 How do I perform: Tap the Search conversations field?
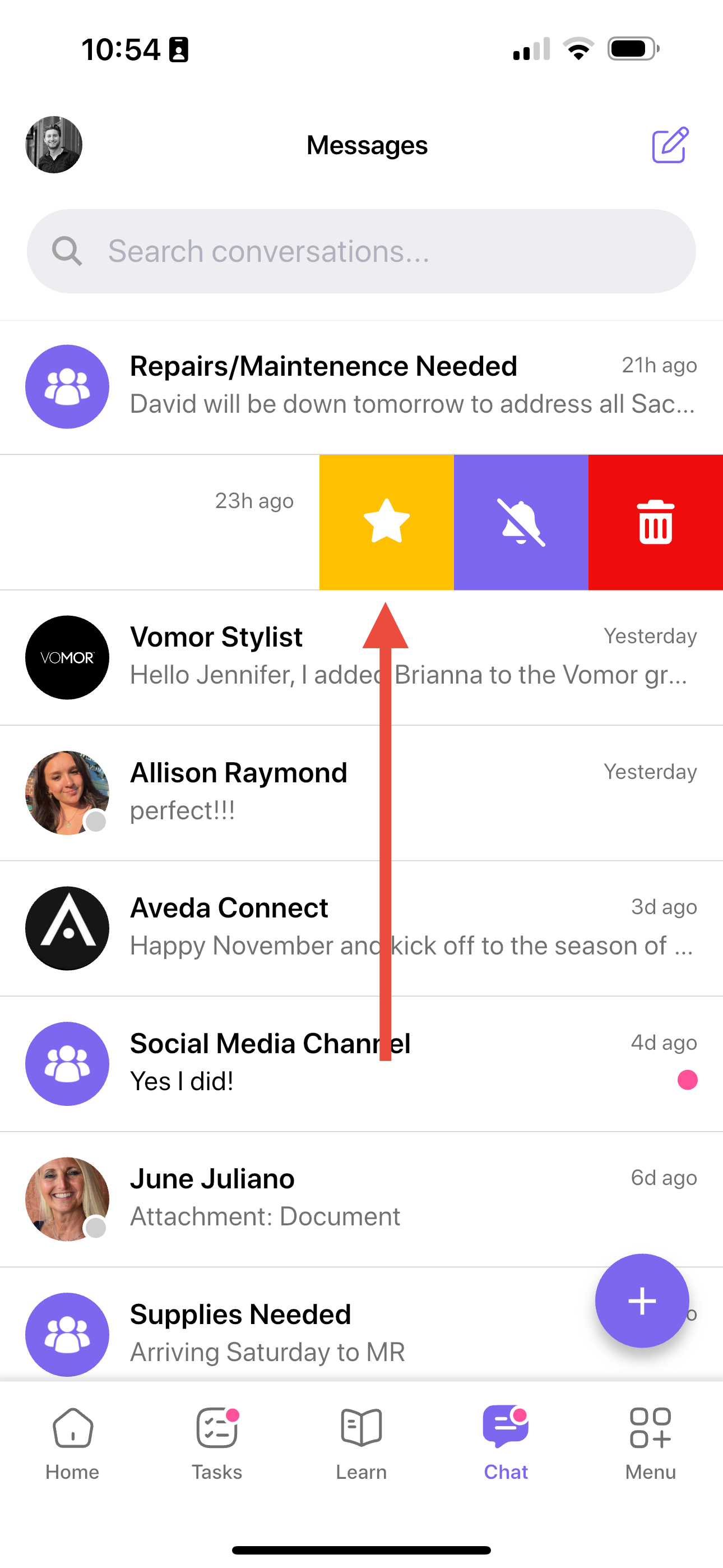click(x=361, y=251)
